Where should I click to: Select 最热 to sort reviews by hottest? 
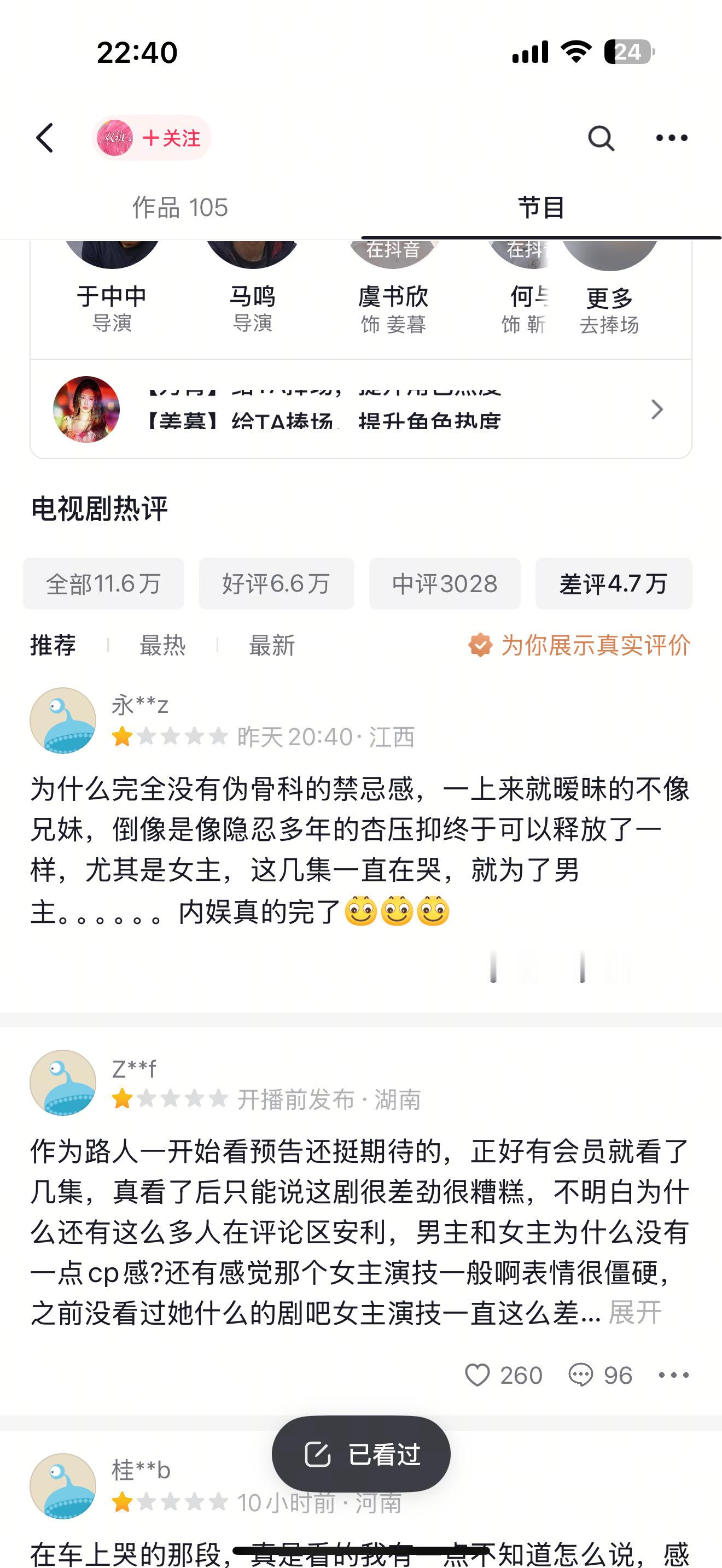(x=163, y=646)
